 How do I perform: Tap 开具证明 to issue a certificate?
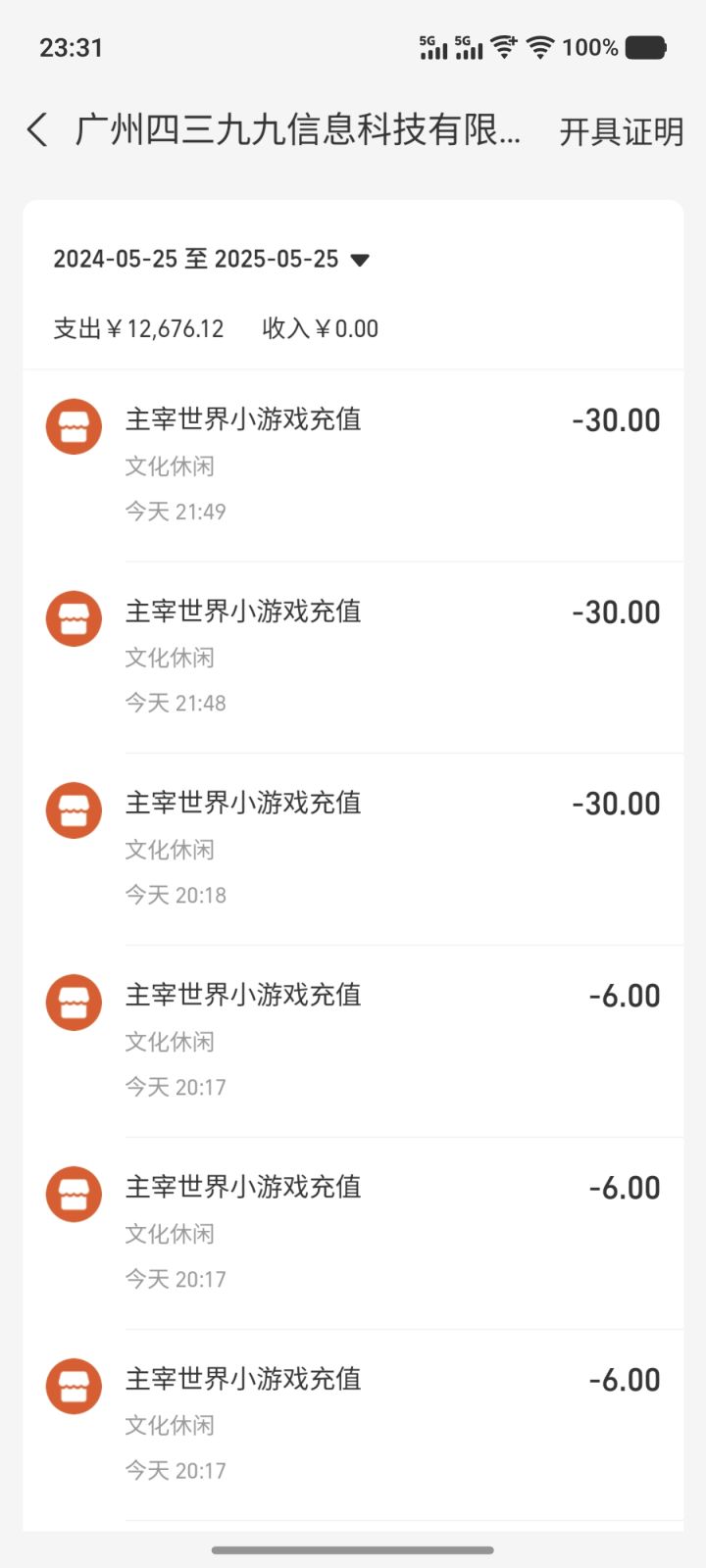click(x=621, y=131)
